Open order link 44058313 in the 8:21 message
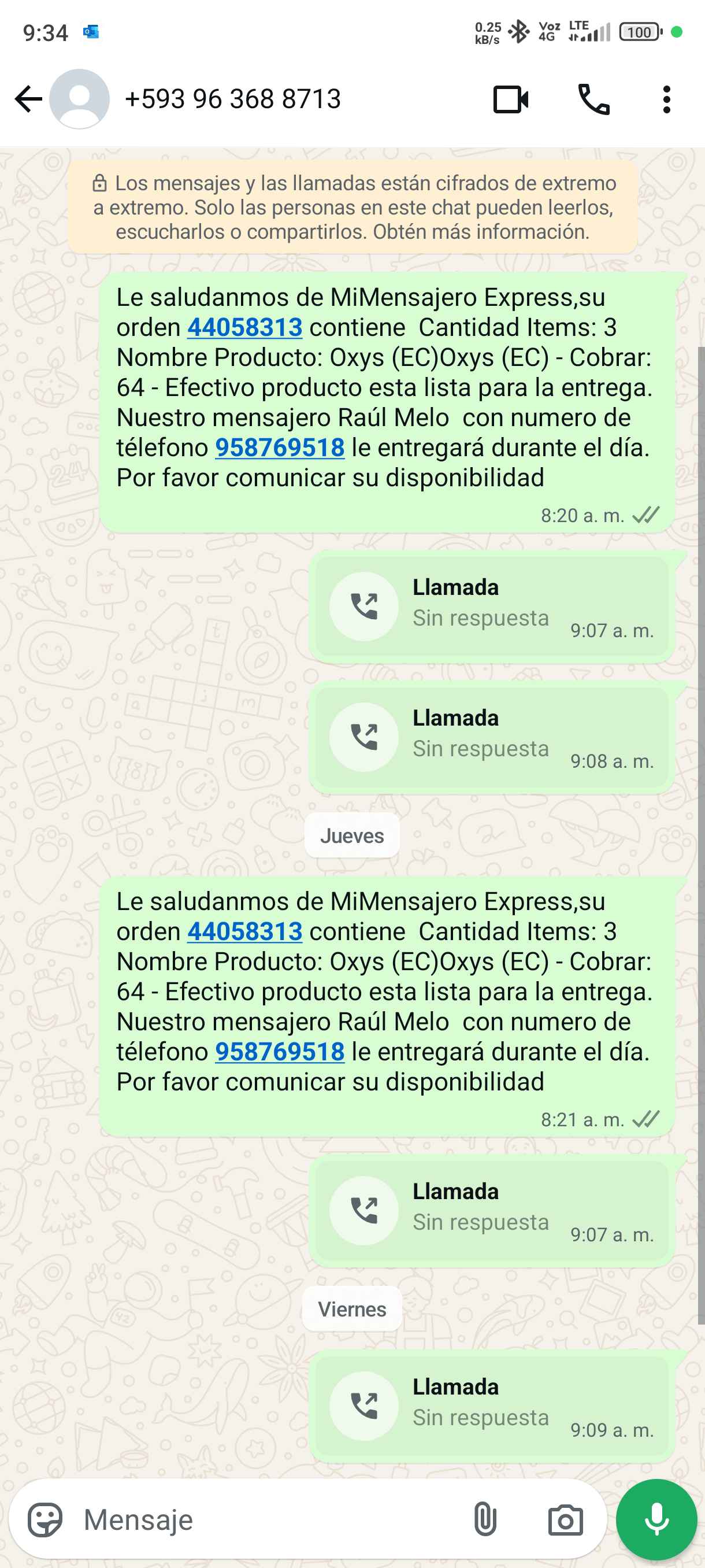This screenshot has width=705, height=1568. (244, 931)
